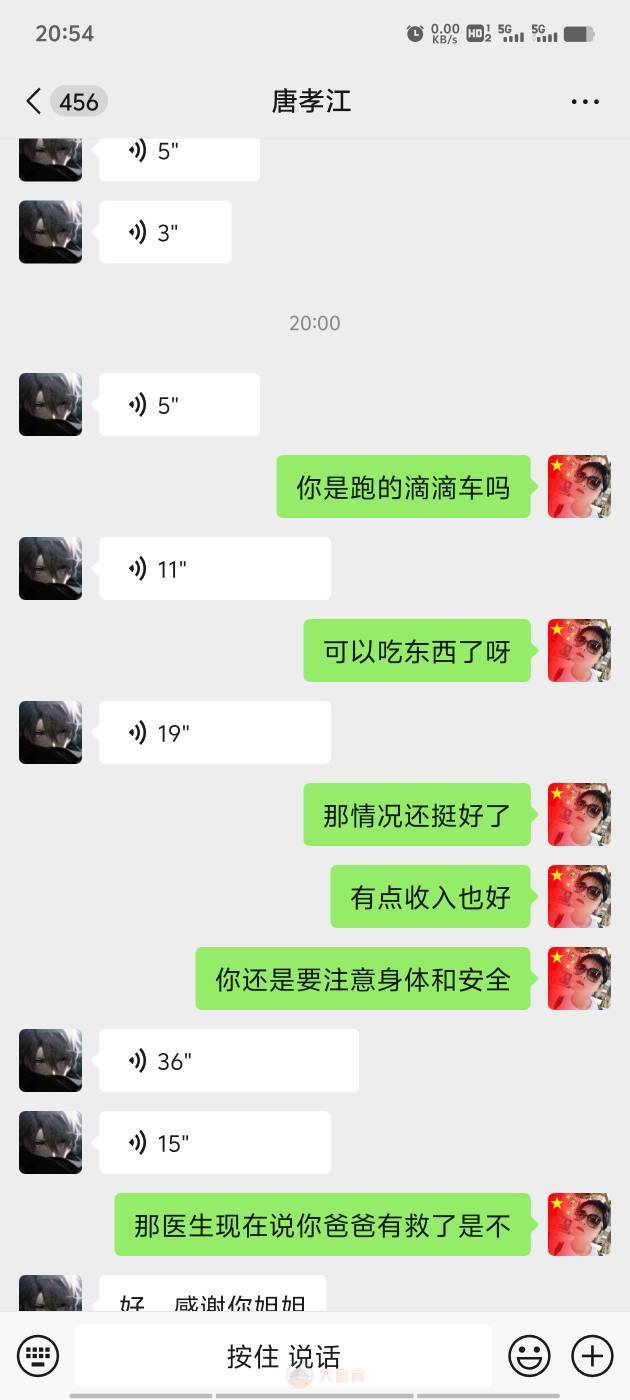Viewport: 630px width, 1400px height.
Task: Play the 19-second voice message
Action: [x=214, y=733]
